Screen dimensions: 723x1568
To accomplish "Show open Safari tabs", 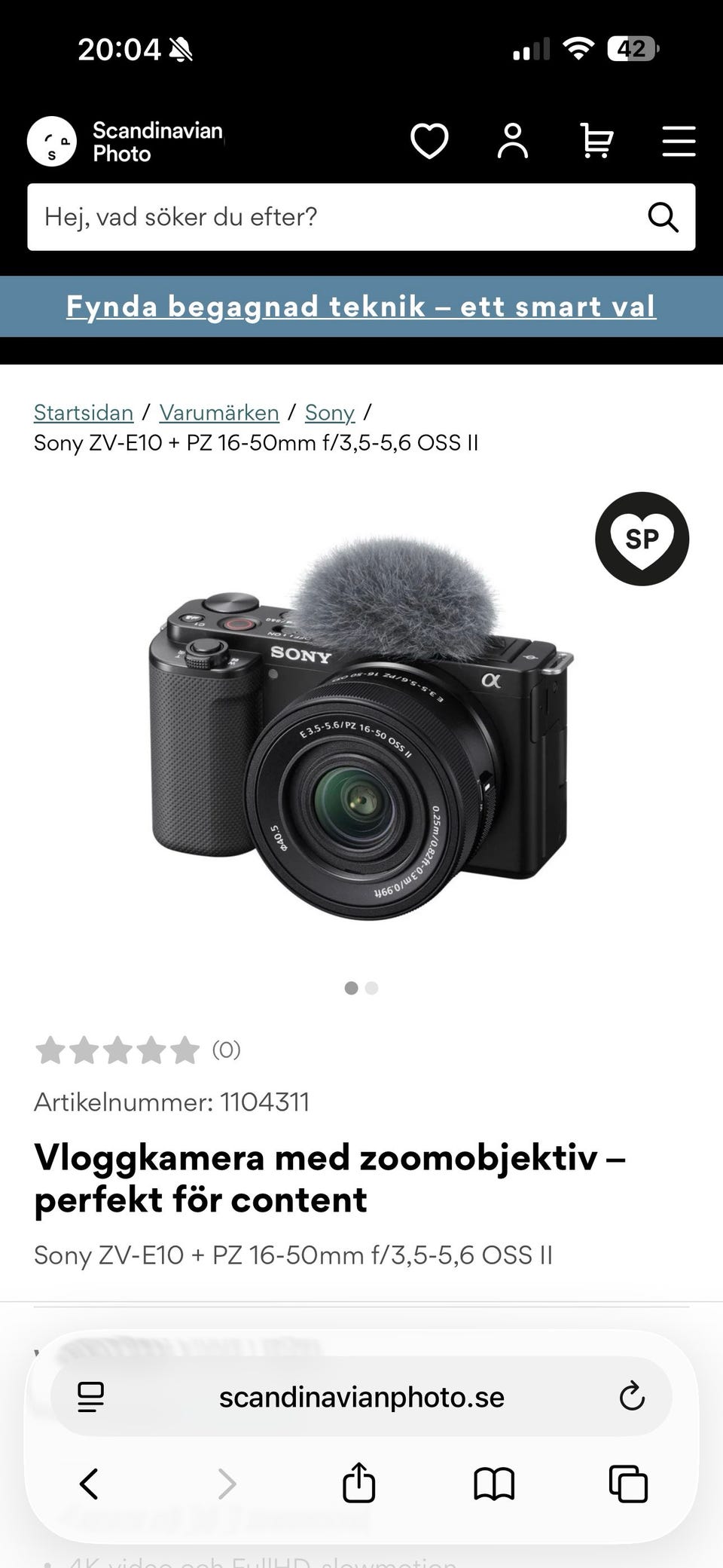I will [628, 1484].
